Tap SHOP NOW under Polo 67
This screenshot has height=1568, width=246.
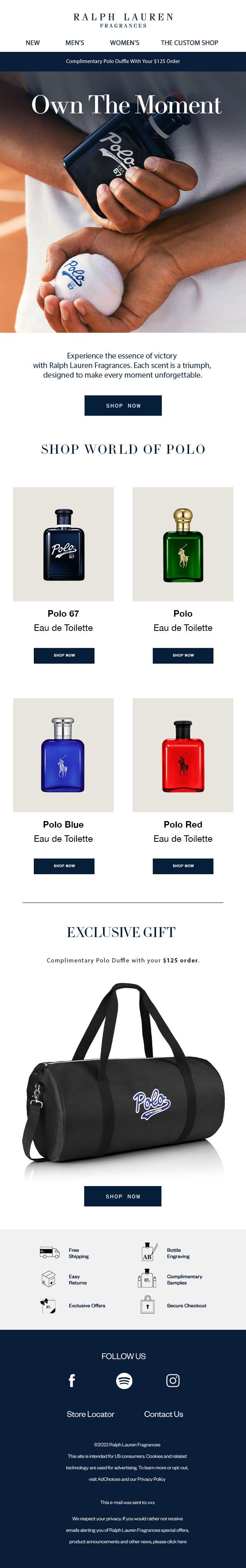(64, 655)
